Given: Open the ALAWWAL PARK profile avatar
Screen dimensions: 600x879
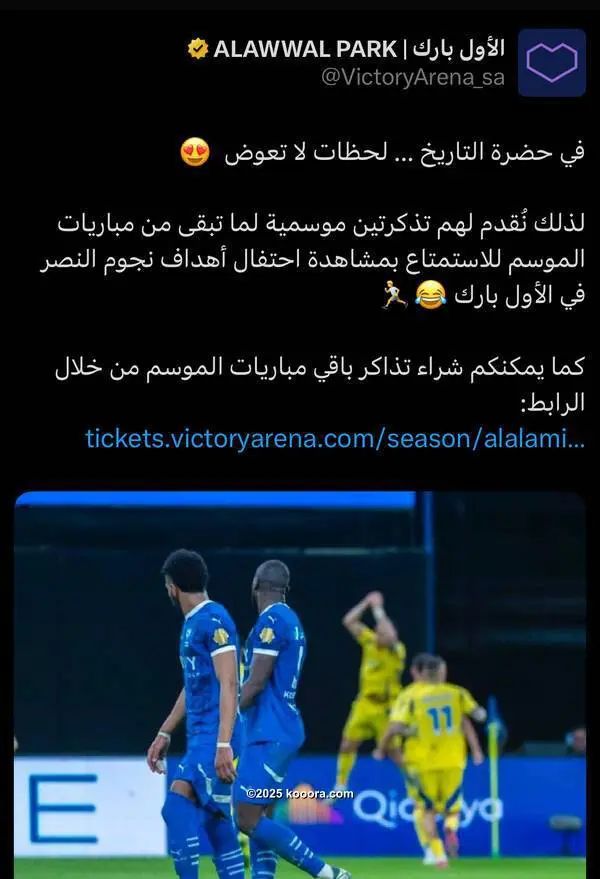Looking at the screenshot, I should click(x=552, y=62).
